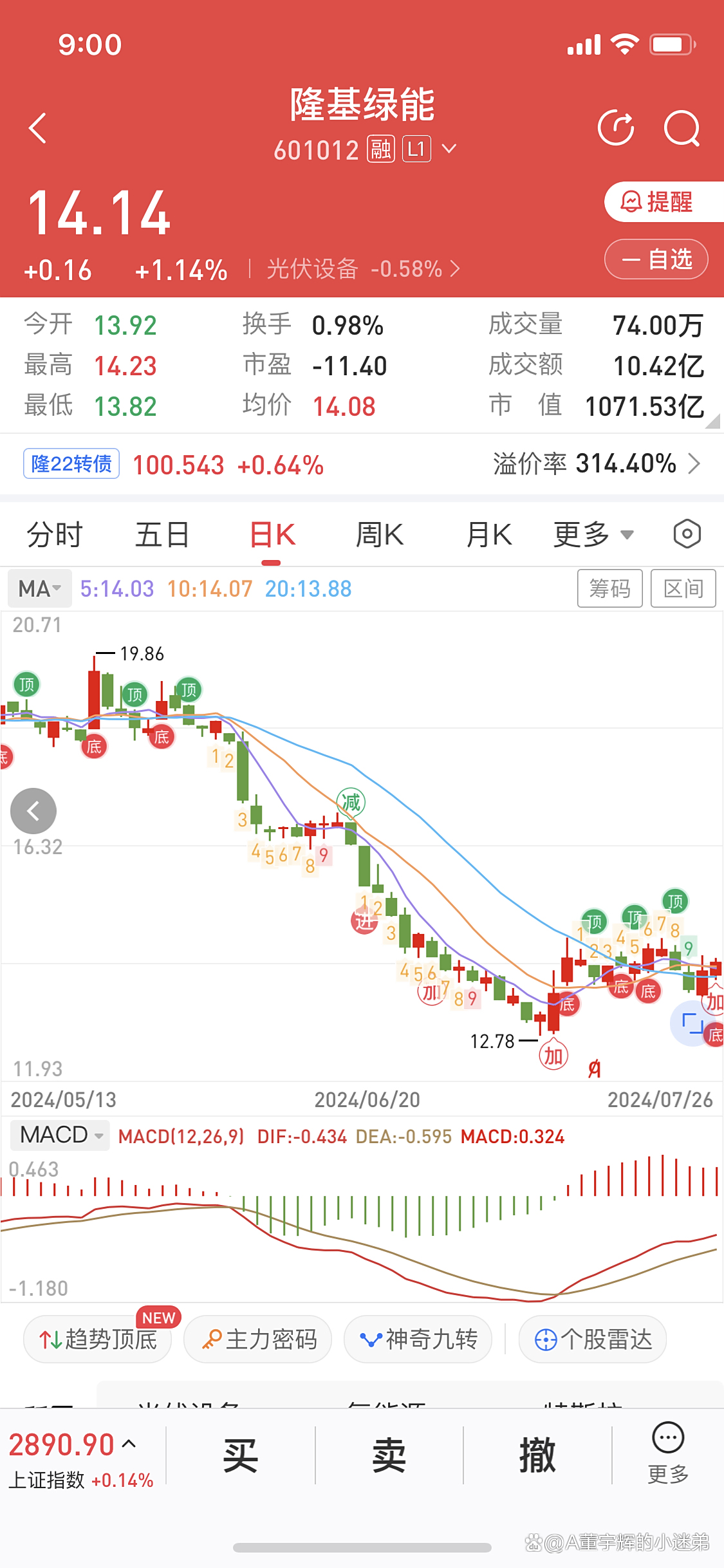Enable the 神奇九转 indicator chip

click(x=418, y=1339)
